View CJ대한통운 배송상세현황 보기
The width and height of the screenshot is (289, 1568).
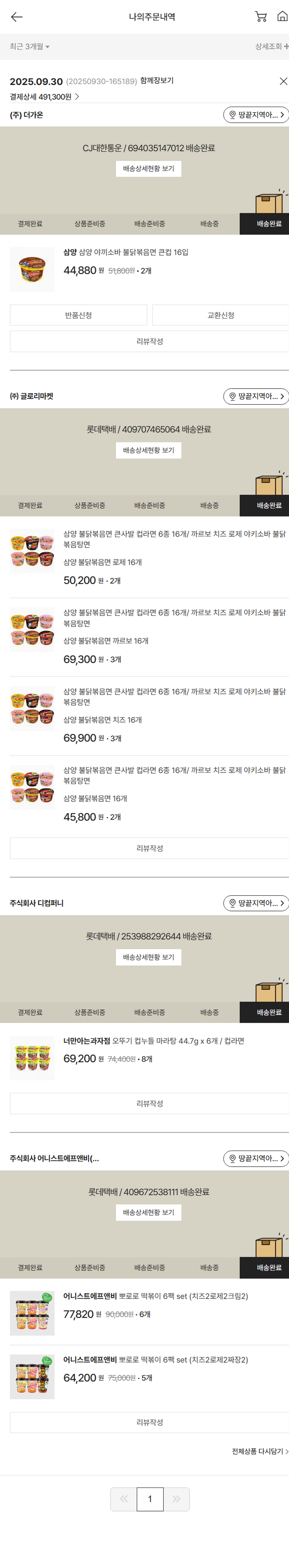pyautogui.click(x=148, y=169)
